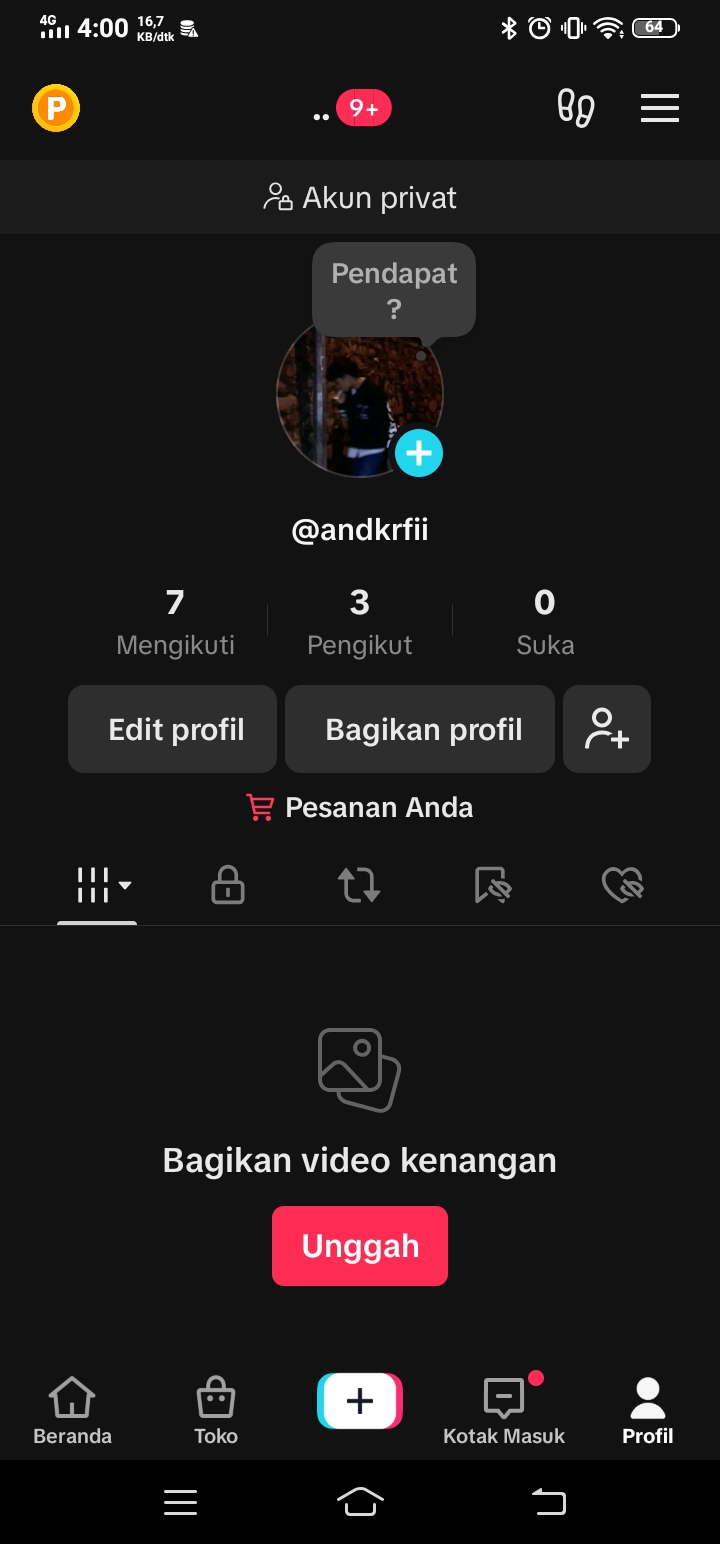Create a new post with plus button
The width and height of the screenshot is (720, 1544).
pyautogui.click(x=360, y=1400)
